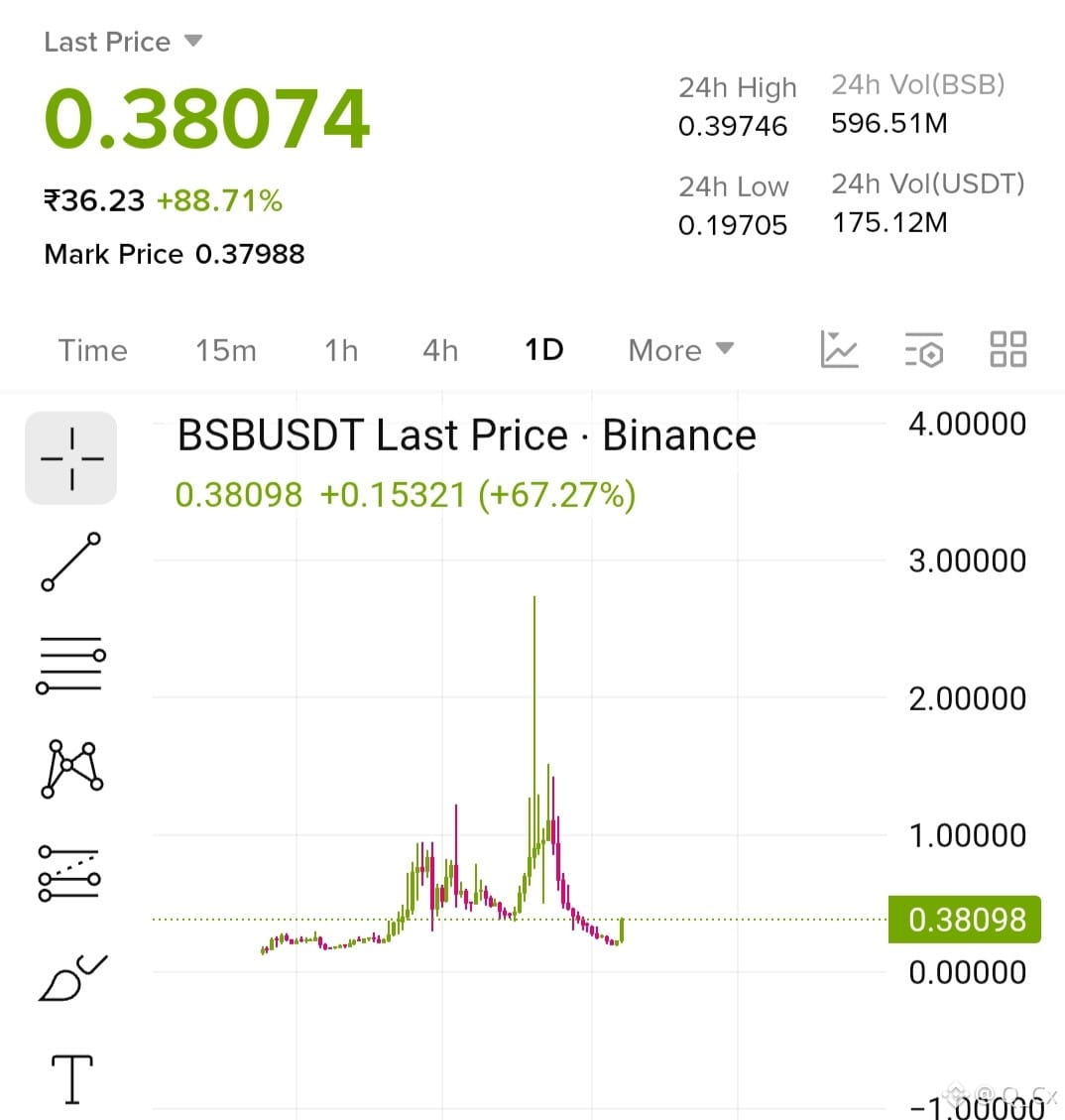Select the crosshair cursor tool
Viewport: 1065px width, 1120px height.
(x=71, y=458)
